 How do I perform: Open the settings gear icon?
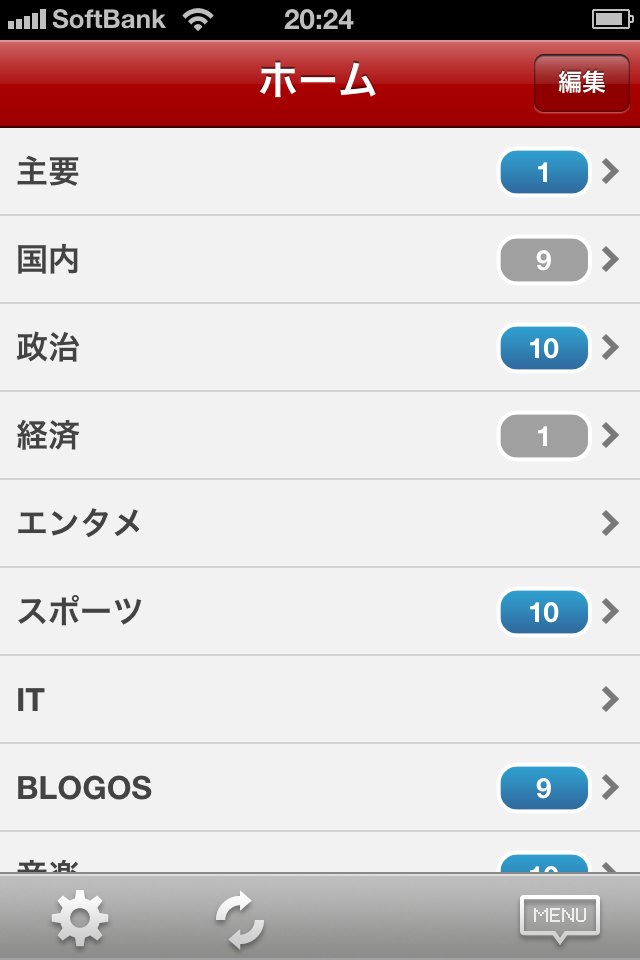tap(80, 918)
